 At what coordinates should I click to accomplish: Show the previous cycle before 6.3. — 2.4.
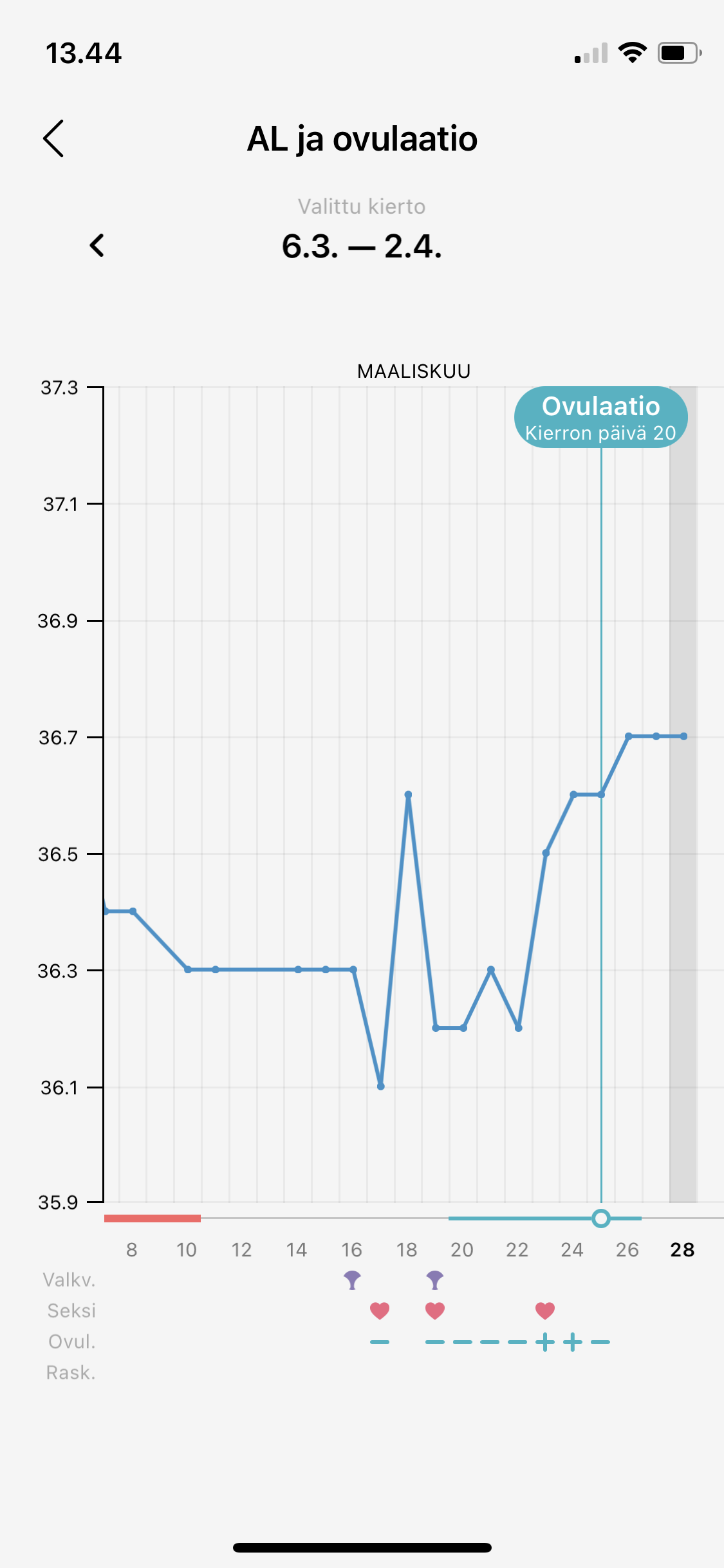97,245
